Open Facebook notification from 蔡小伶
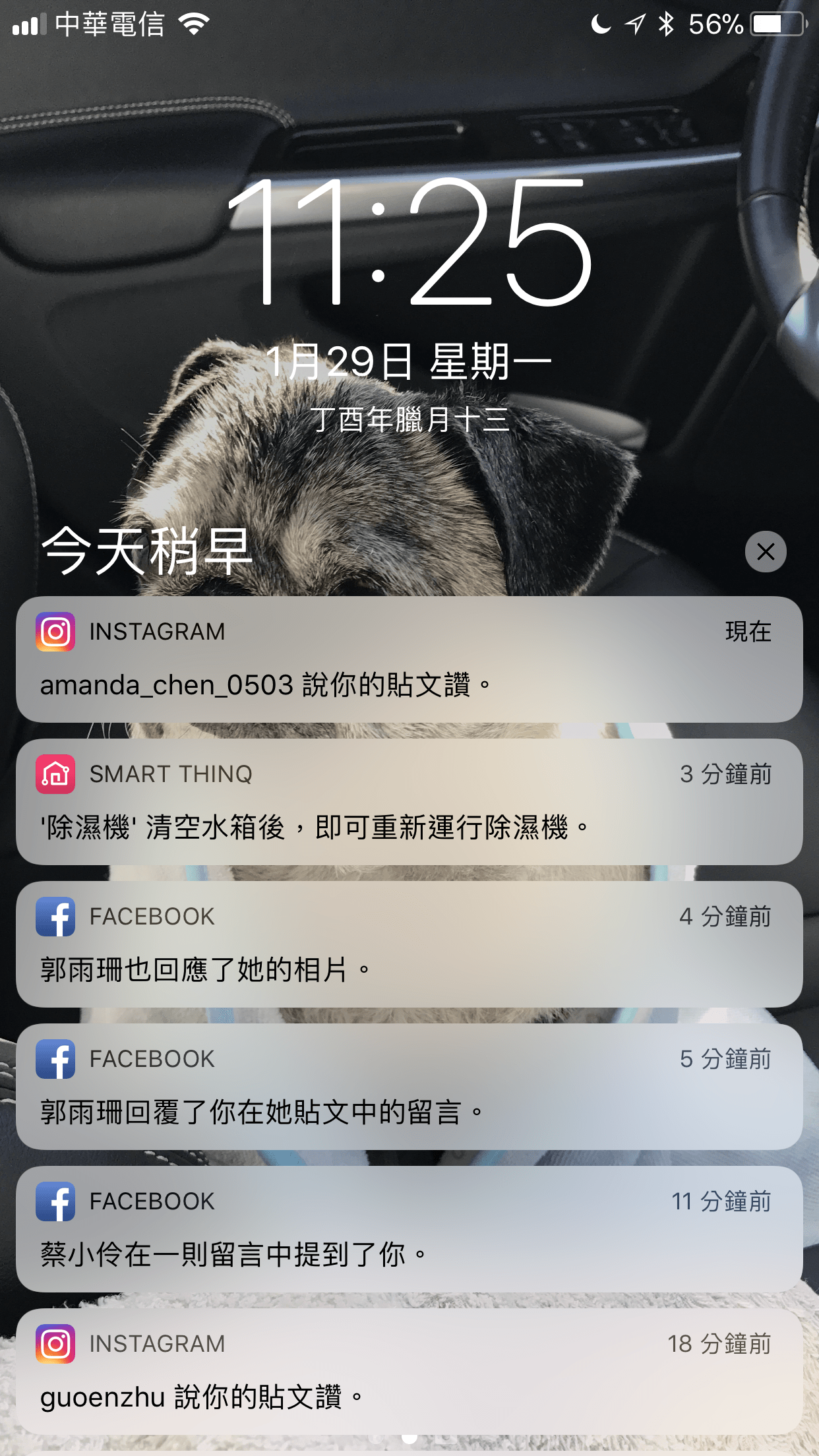This screenshot has width=819, height=1456. click(409, 1229)
